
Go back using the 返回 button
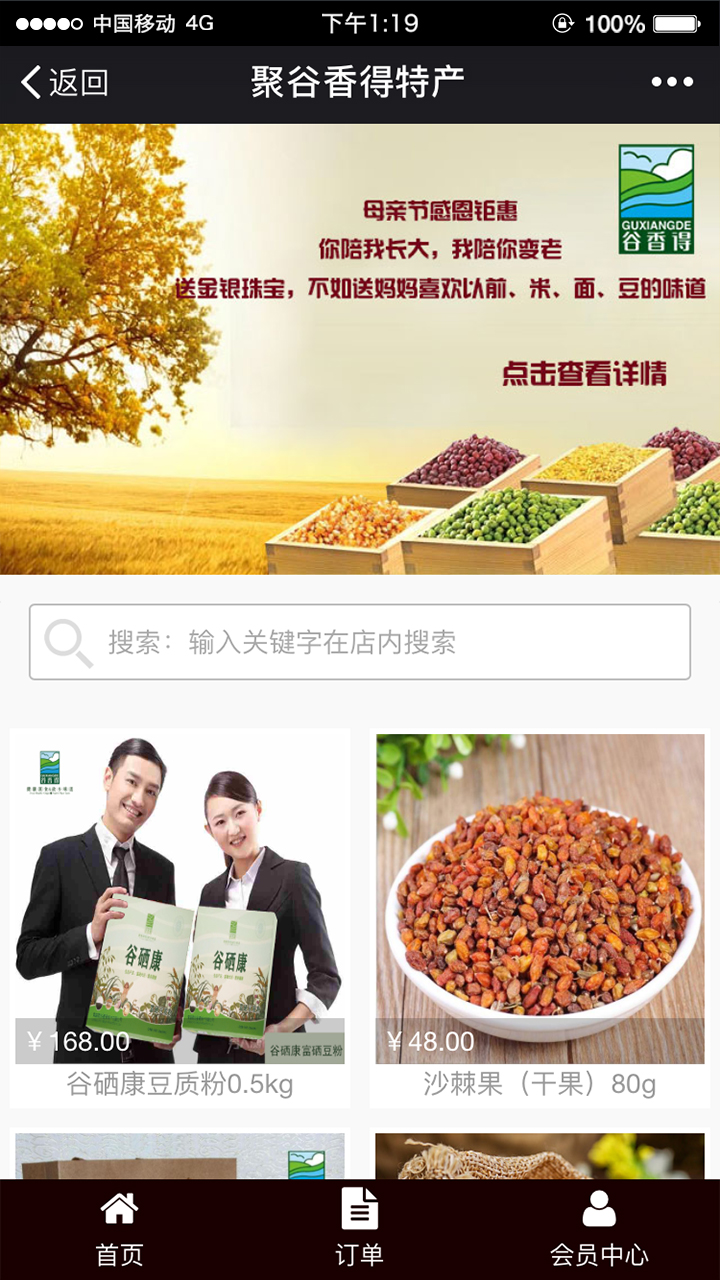(x=65, y=83)
